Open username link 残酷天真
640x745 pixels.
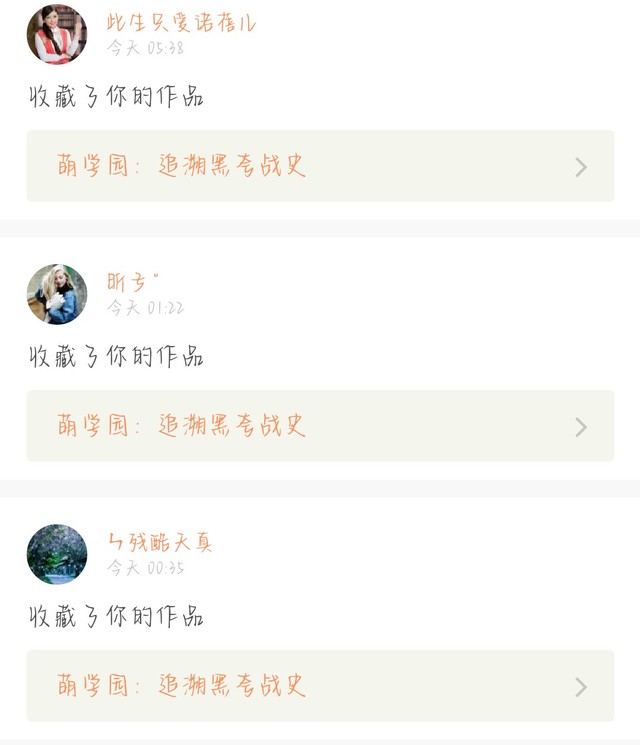pos(160,543)
